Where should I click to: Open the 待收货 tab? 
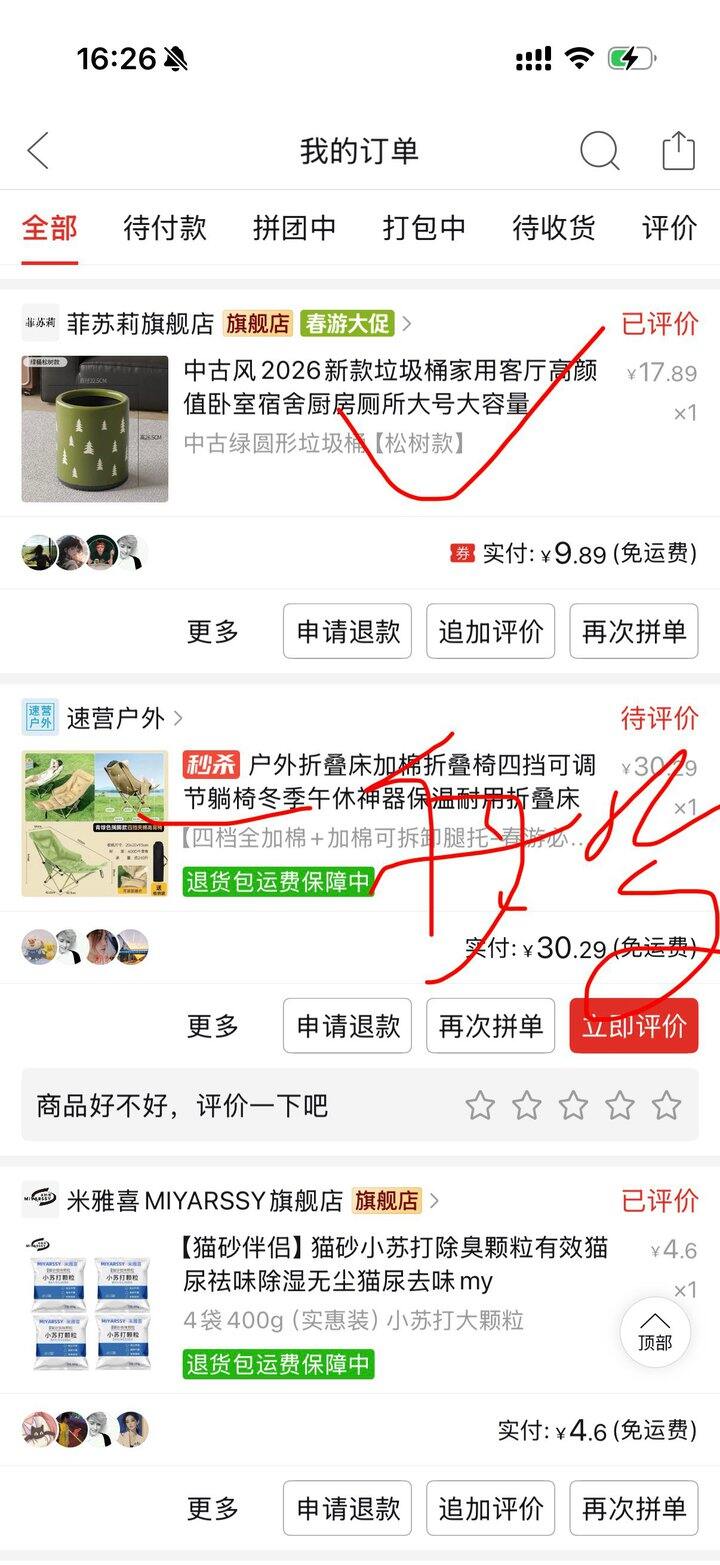[553, 228]
